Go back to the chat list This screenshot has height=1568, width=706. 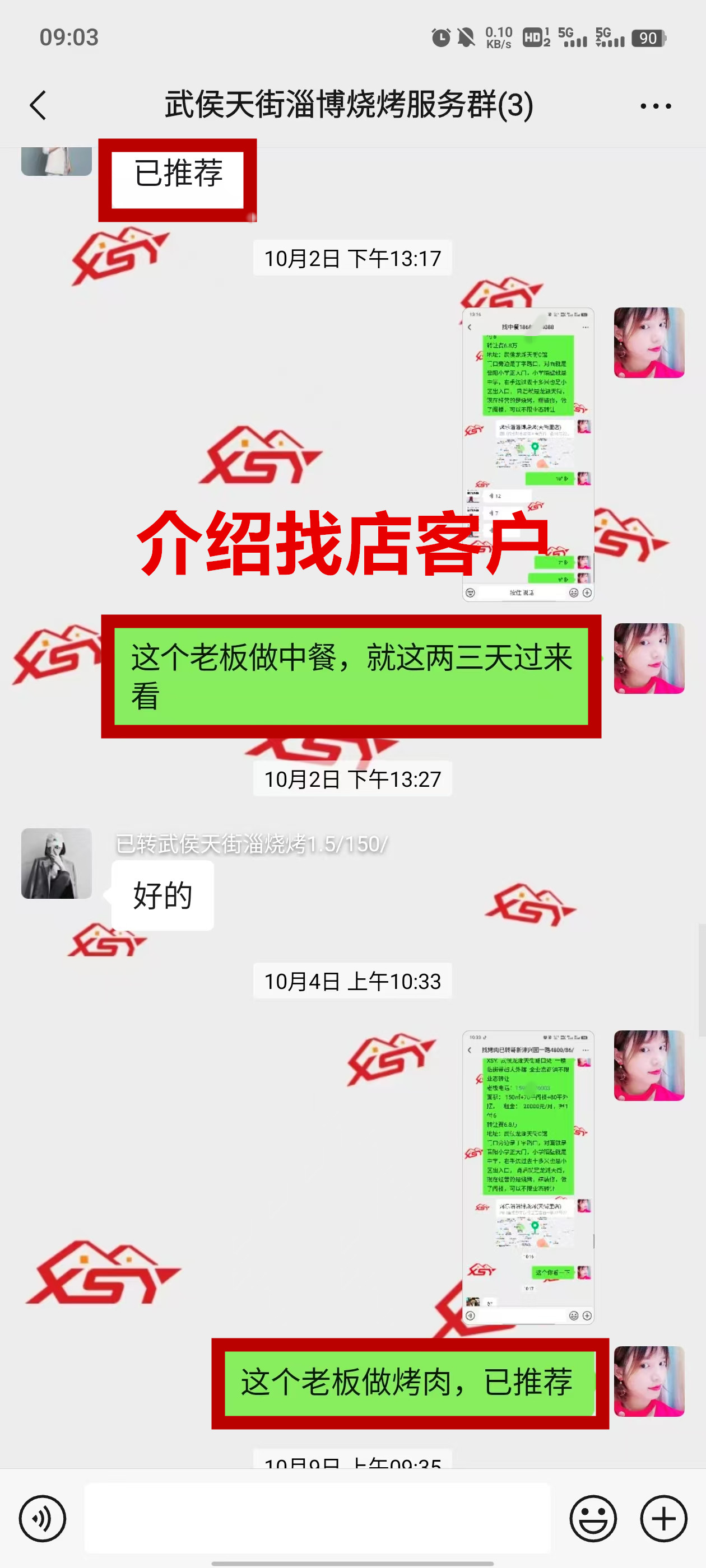tap(38, 105)
